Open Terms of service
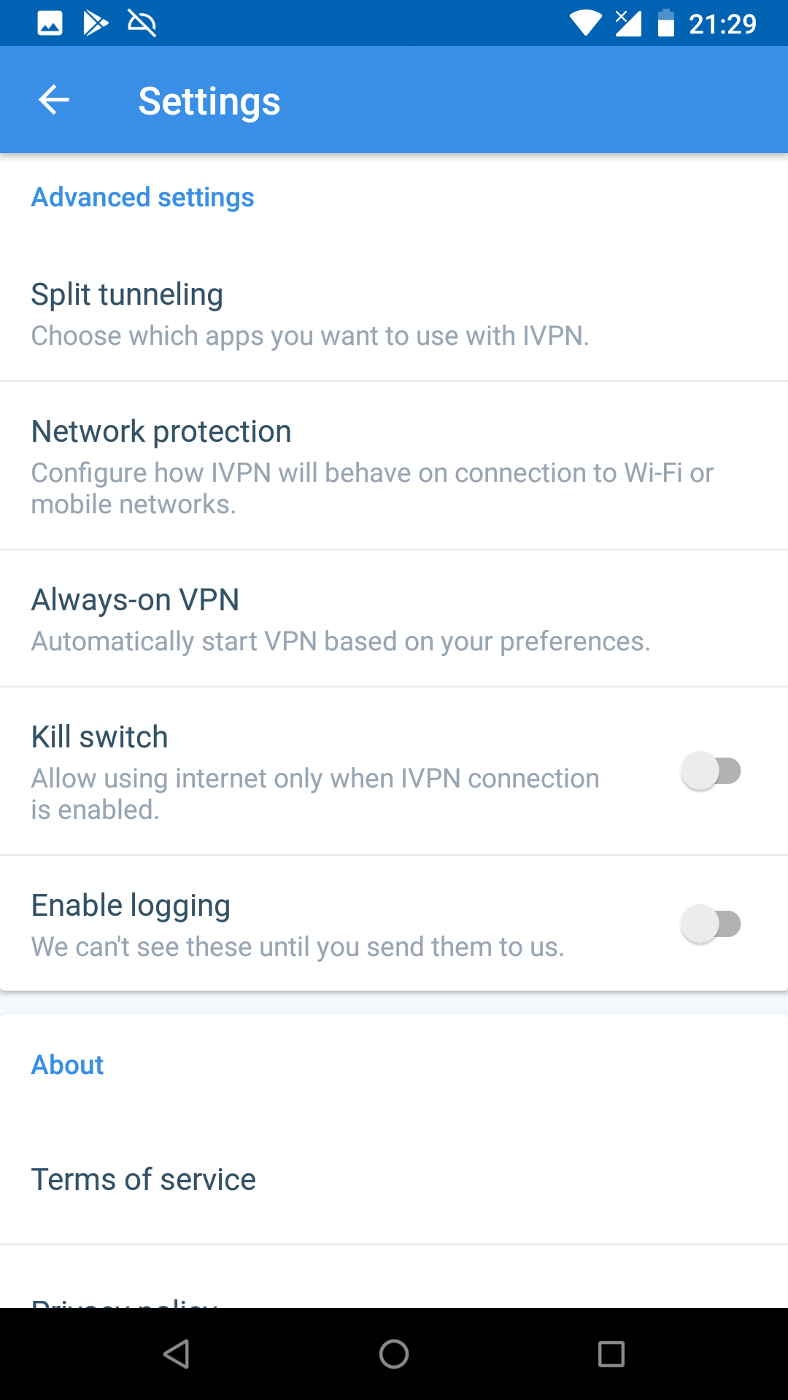Screen dimensions: 788x1400 394,1179
